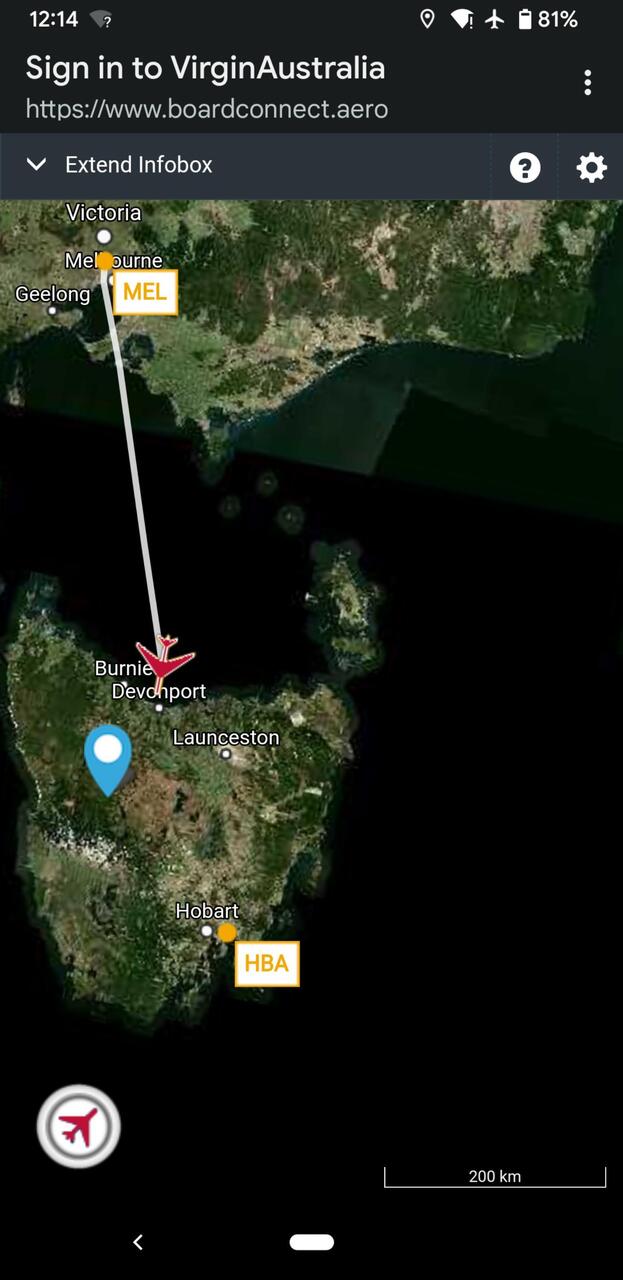Expand the Extend Infobox panel

120,165
